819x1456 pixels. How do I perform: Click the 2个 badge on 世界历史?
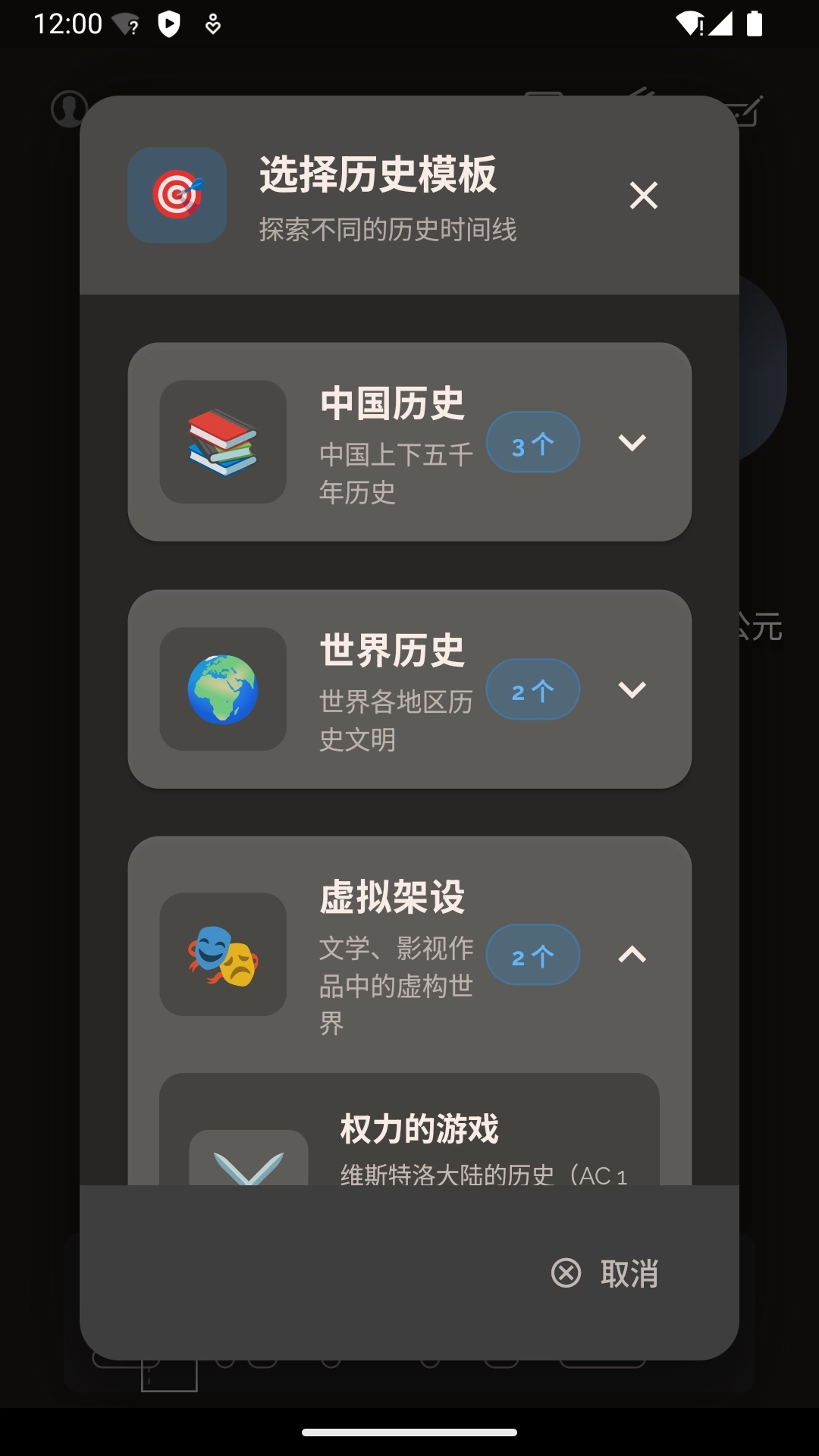[533, 689]
